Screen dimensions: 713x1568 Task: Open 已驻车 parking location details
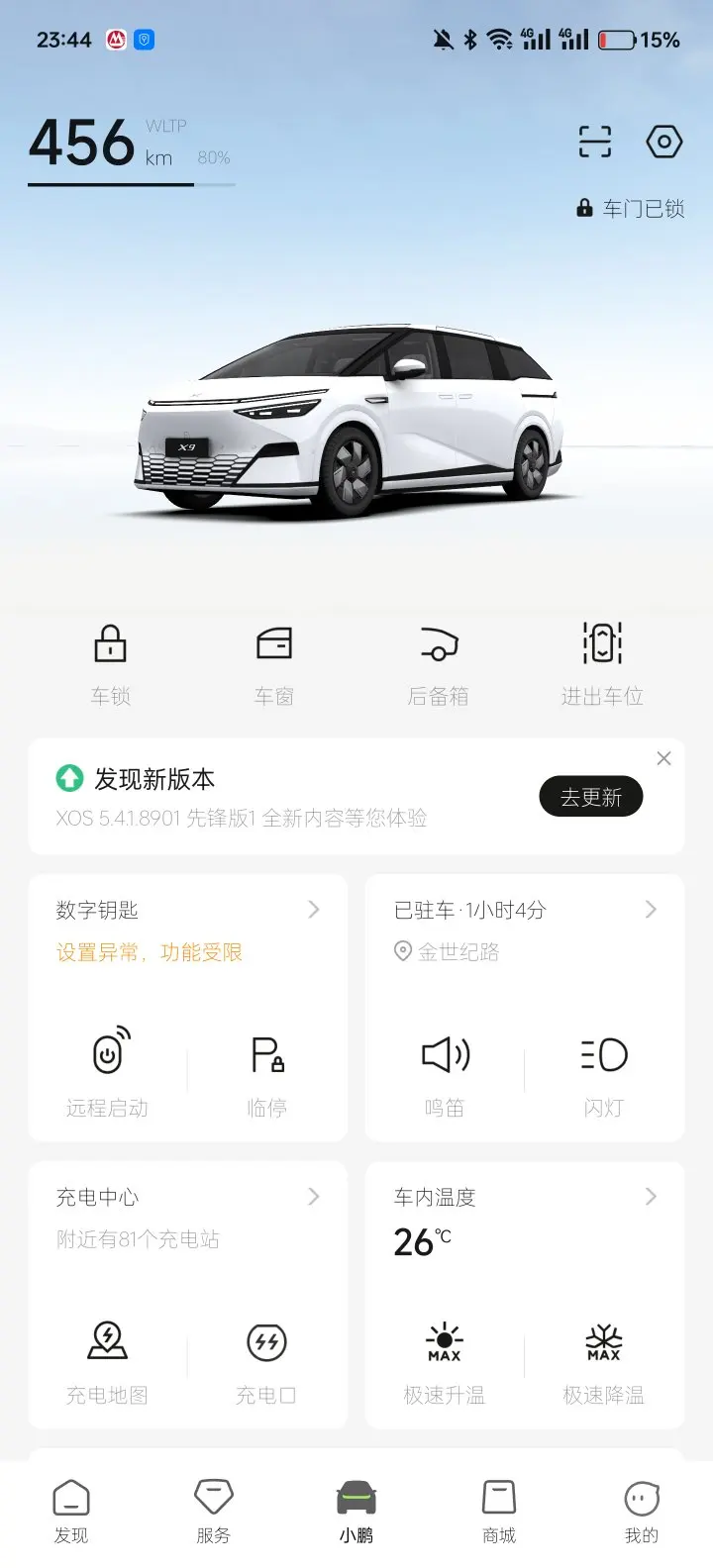525,911
